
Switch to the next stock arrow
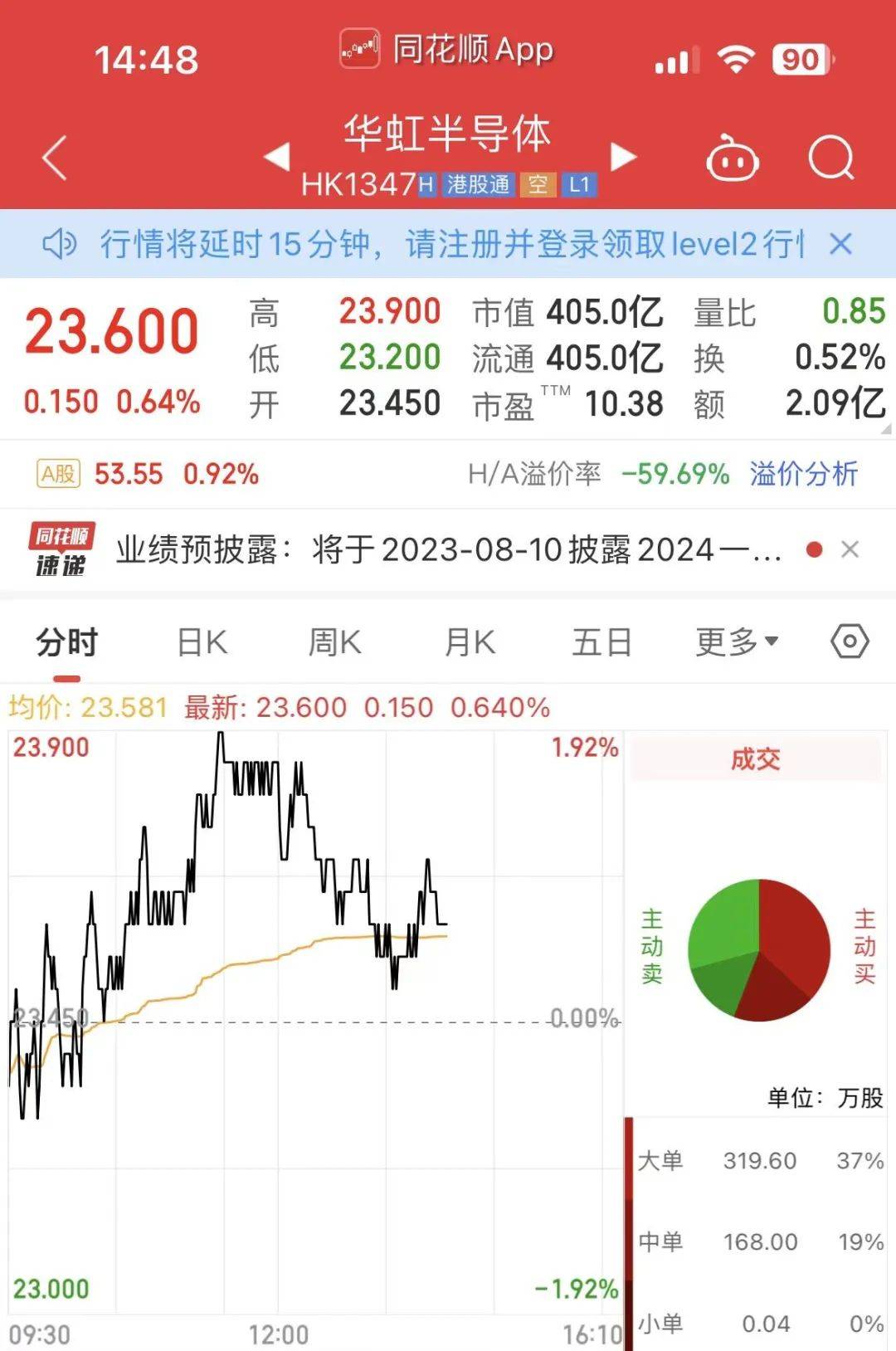pos(622,156)
